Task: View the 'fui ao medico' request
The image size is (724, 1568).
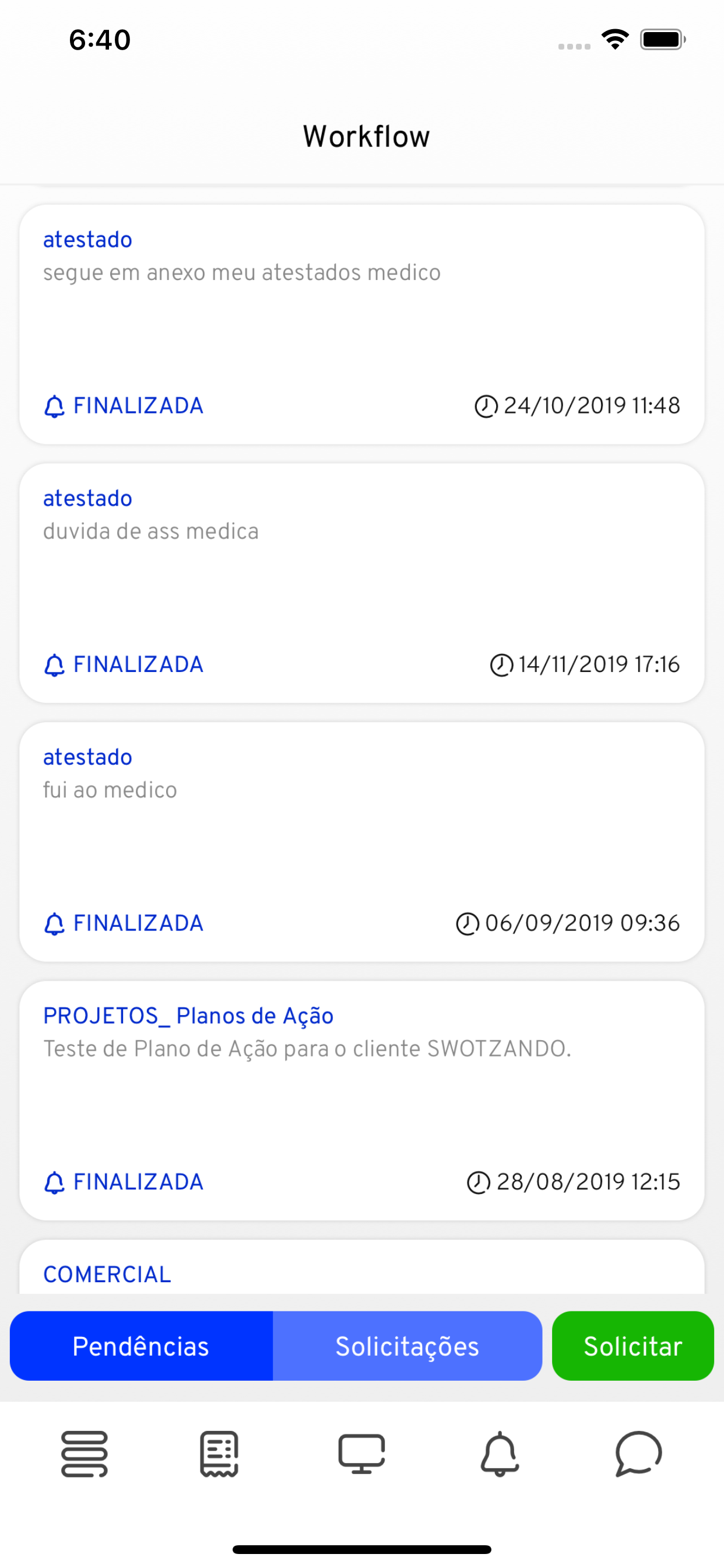Action: coord(361,841)
